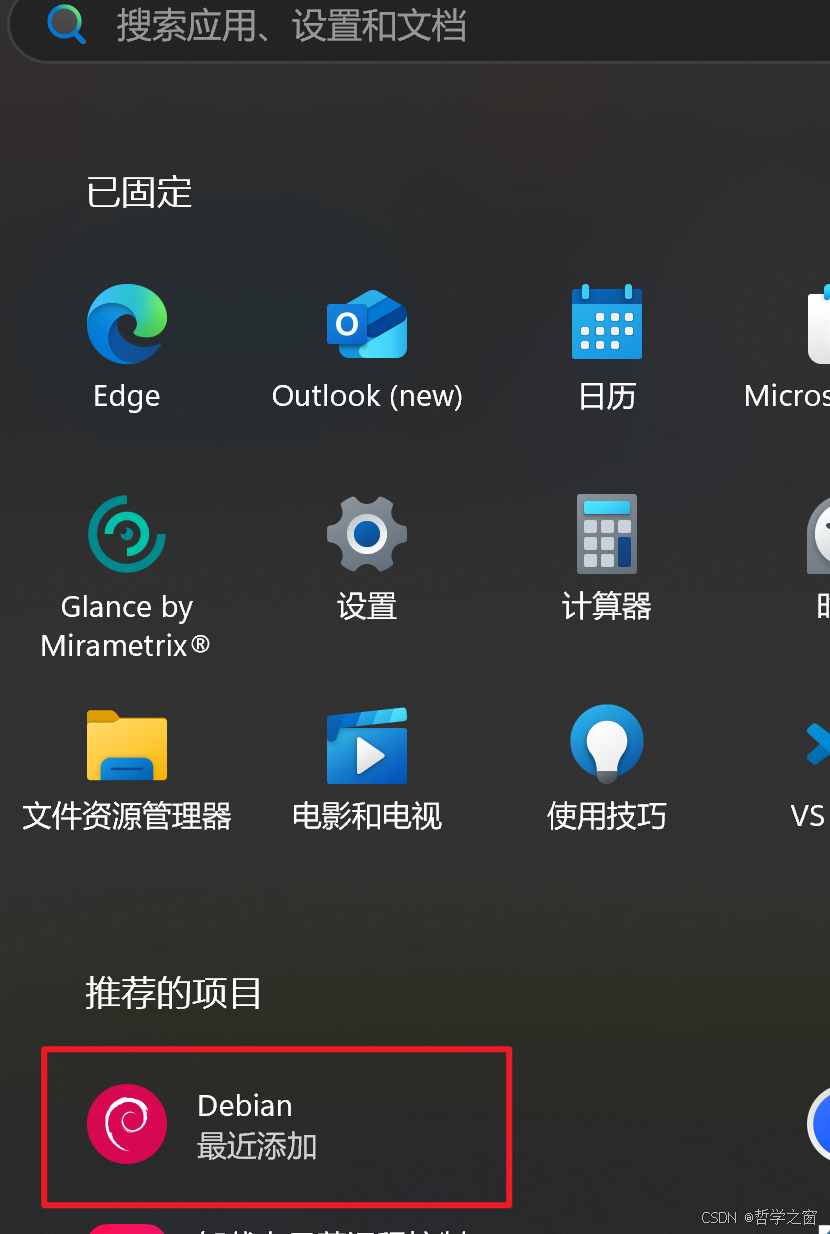
Task: Launch Glance by Mirametrix®
Action: pyautogui.click(x=126, y=534)
